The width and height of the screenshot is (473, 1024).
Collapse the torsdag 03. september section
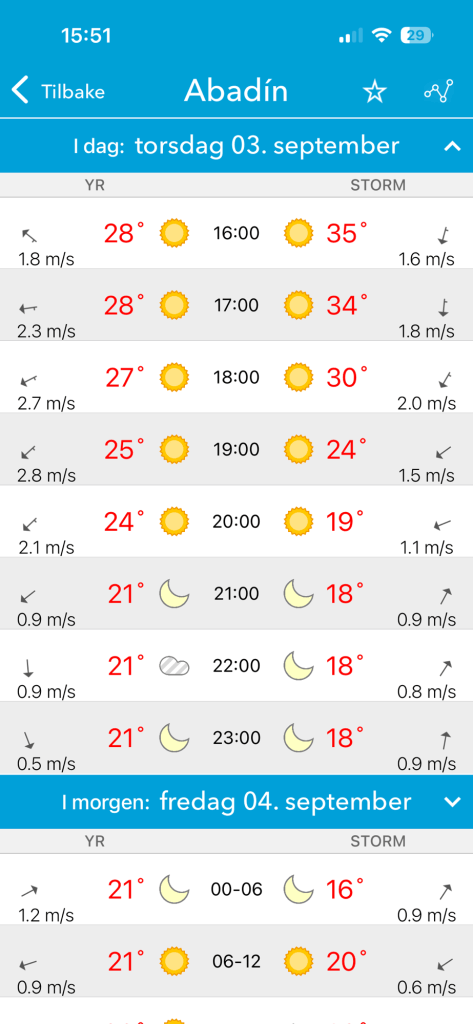(452, 146)
